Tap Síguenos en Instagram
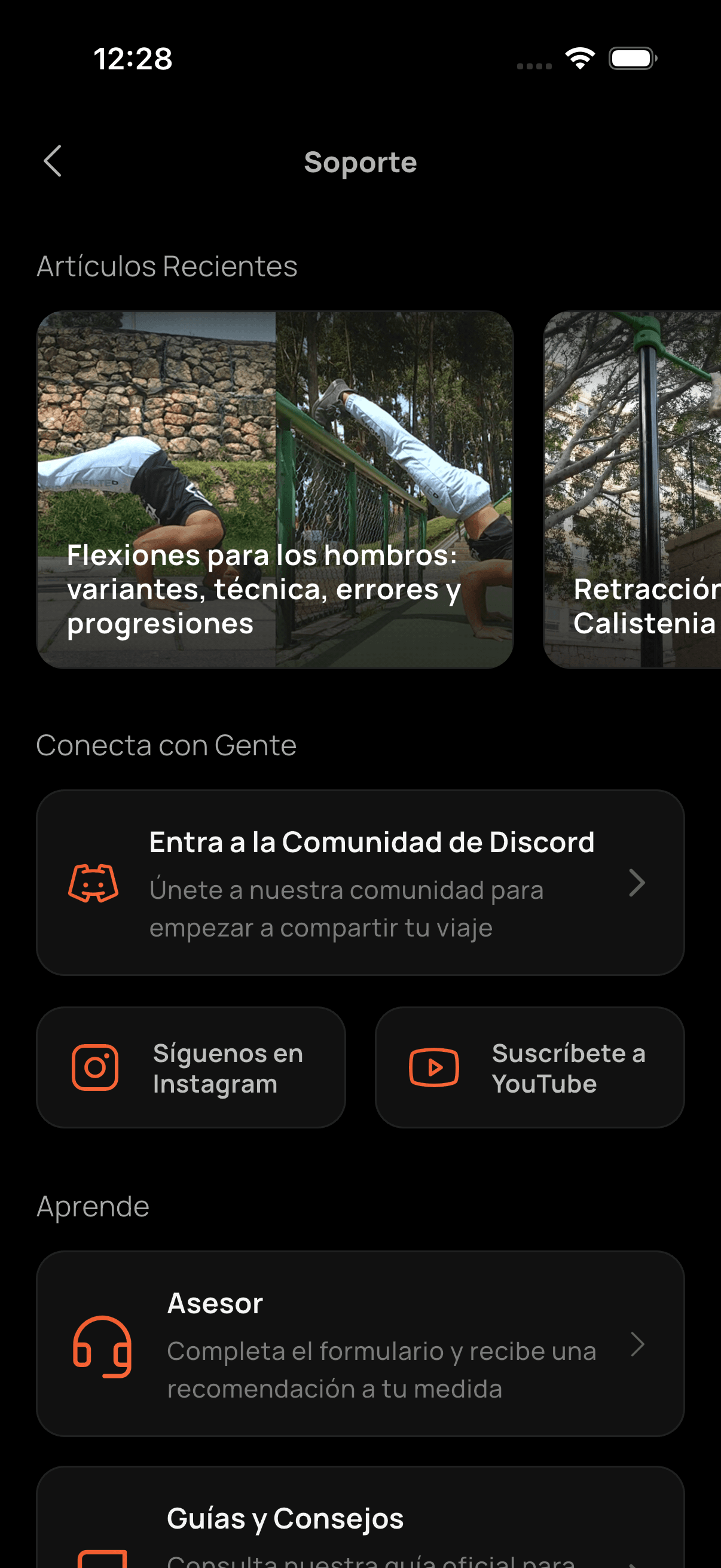Image resolution: width=721 pixels, height=1568 pixels. 191,1067
